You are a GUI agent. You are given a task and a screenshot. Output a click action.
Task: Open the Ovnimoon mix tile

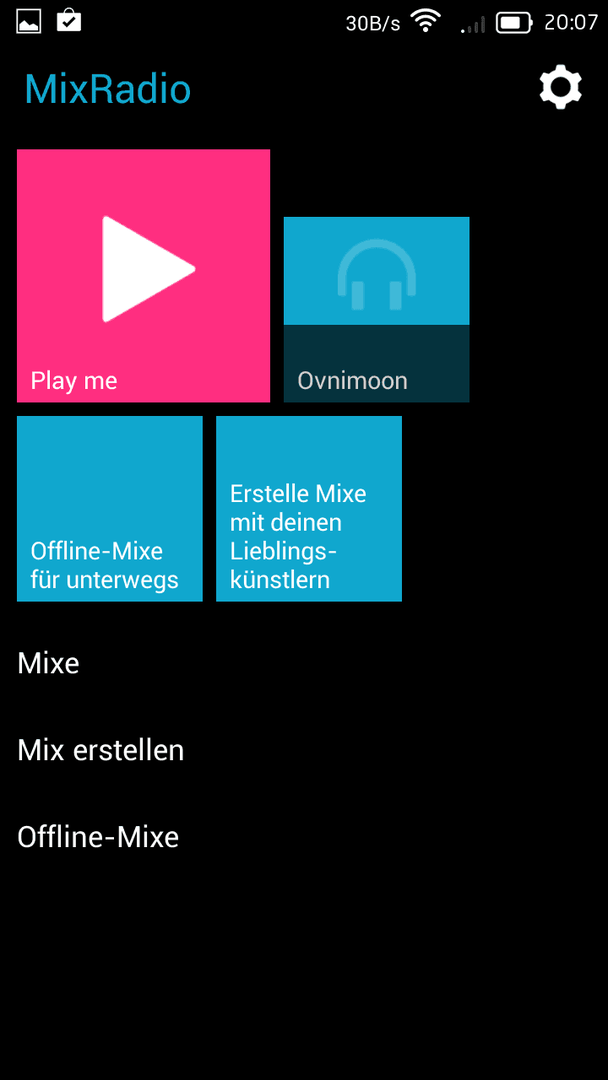[x=376, y=309]
